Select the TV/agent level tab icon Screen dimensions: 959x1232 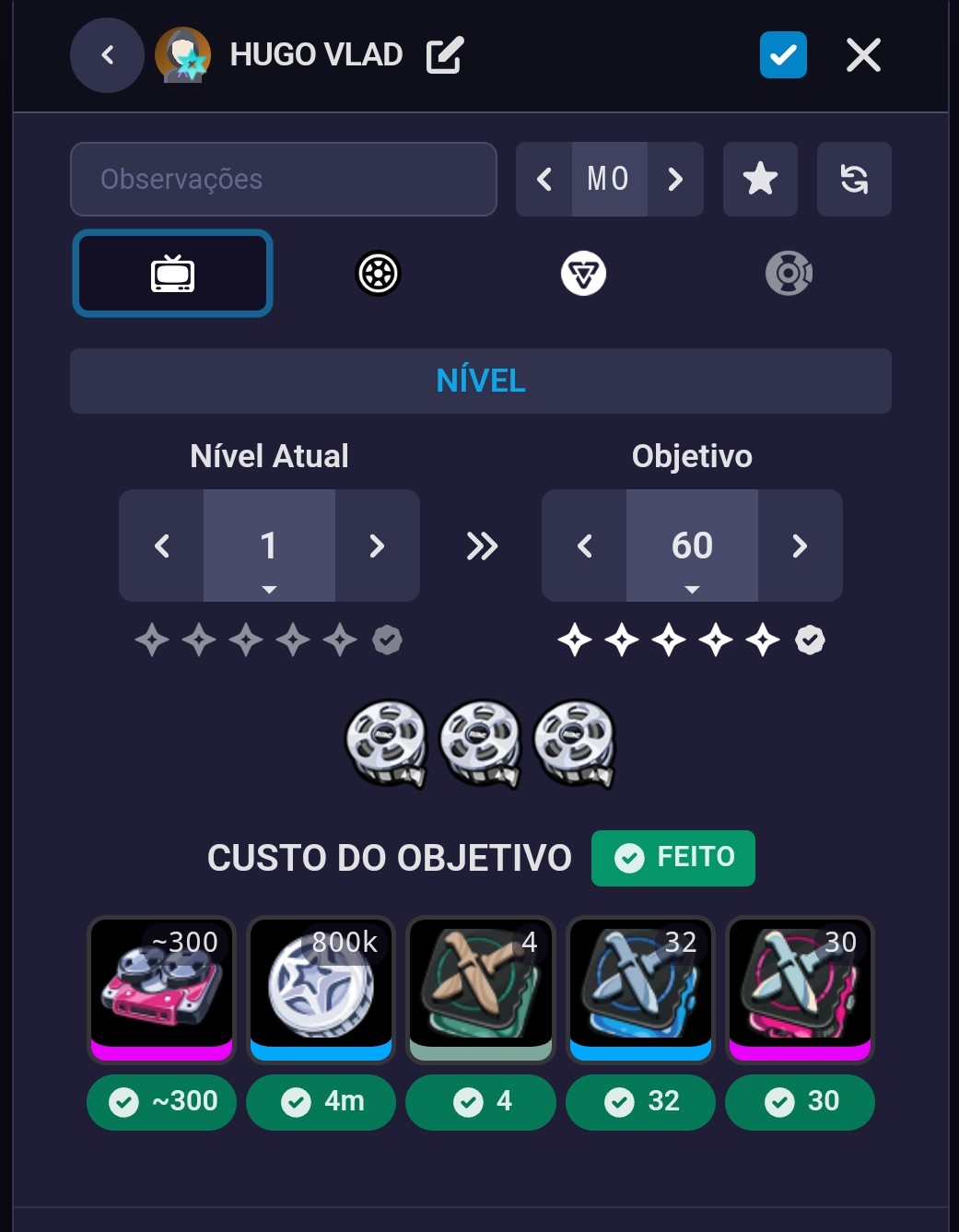point(171,273)
